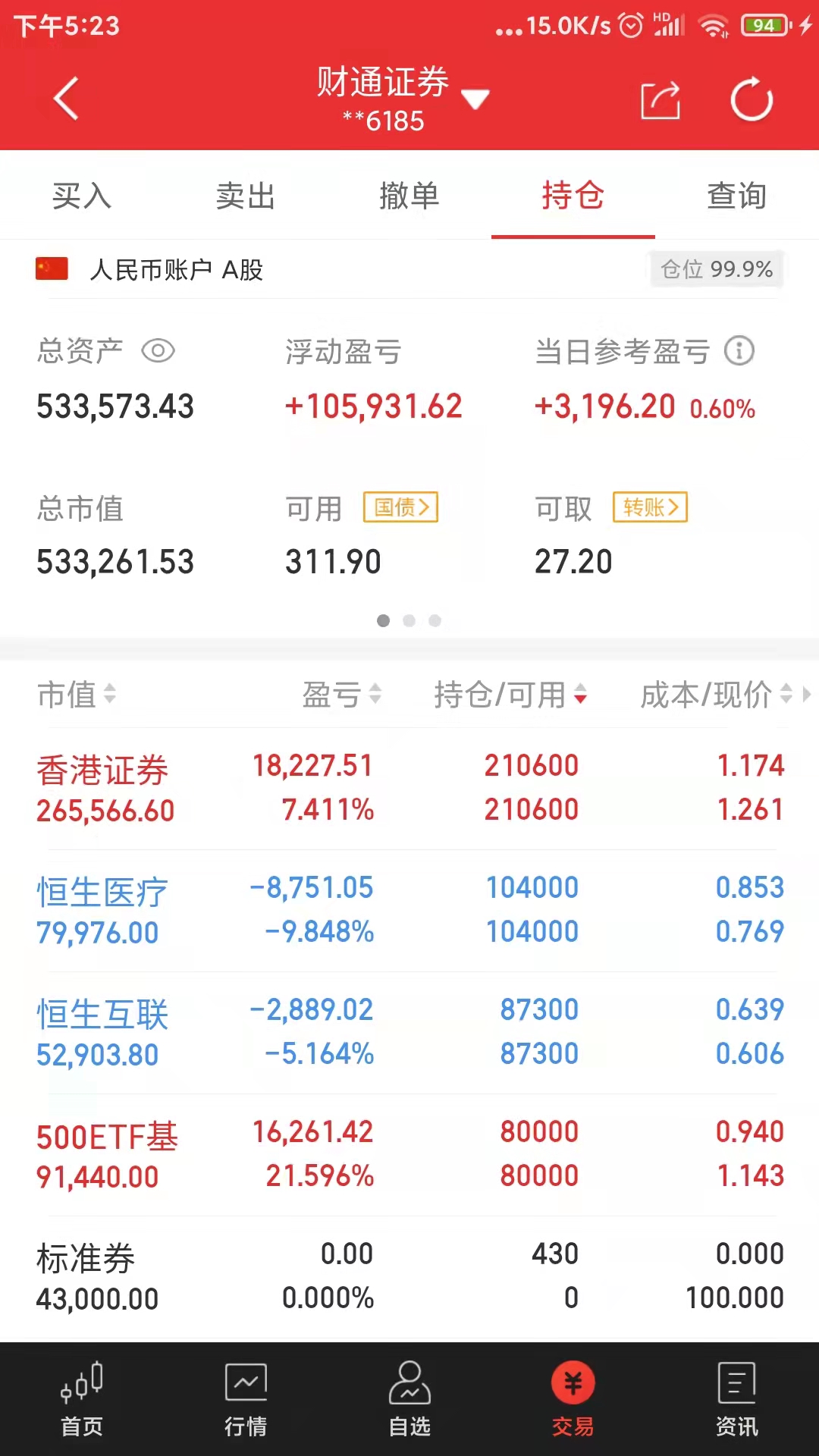Sort holdings by 市值

click(x=76, y=694)
